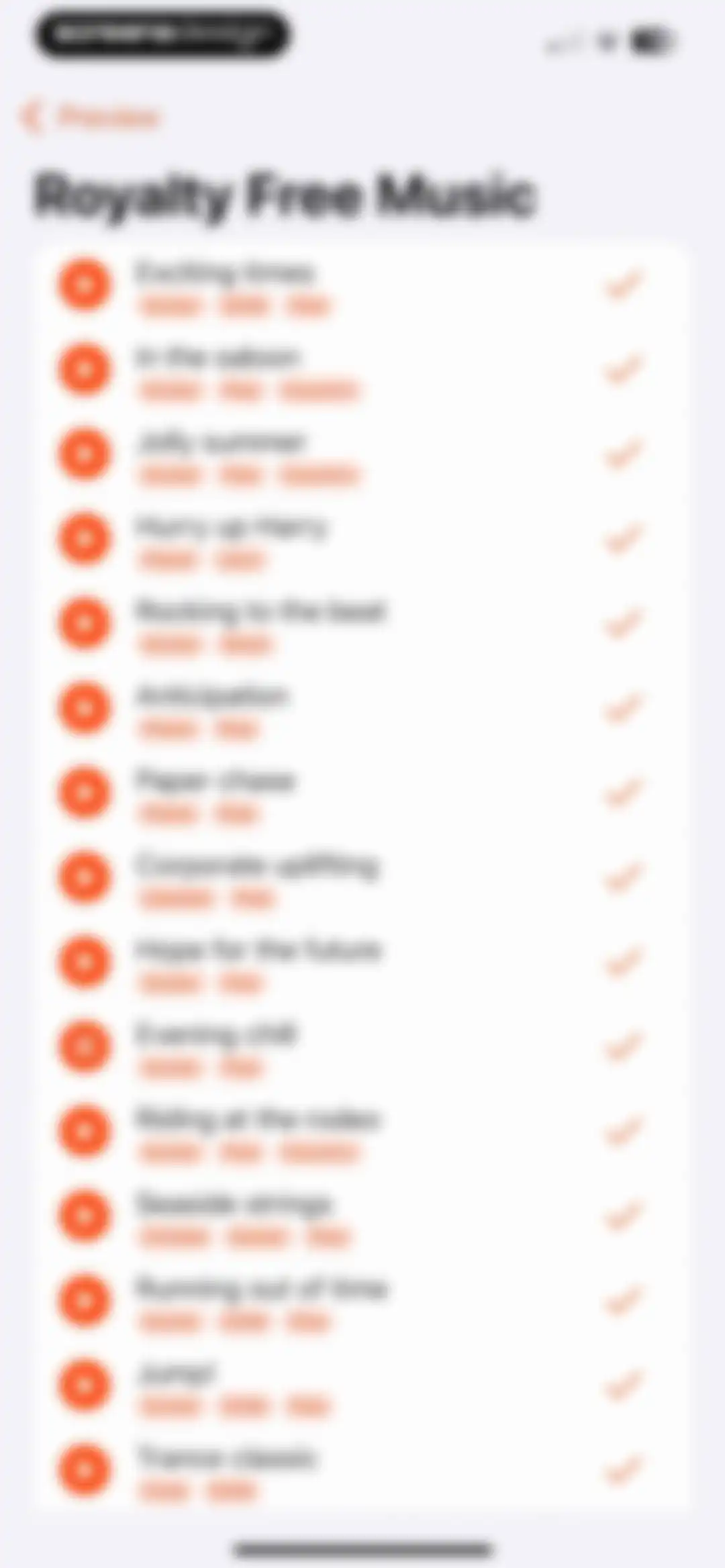Screen dimensions: 725x1568
Task: Play the Jump! track
Action: pos(84,1385)
